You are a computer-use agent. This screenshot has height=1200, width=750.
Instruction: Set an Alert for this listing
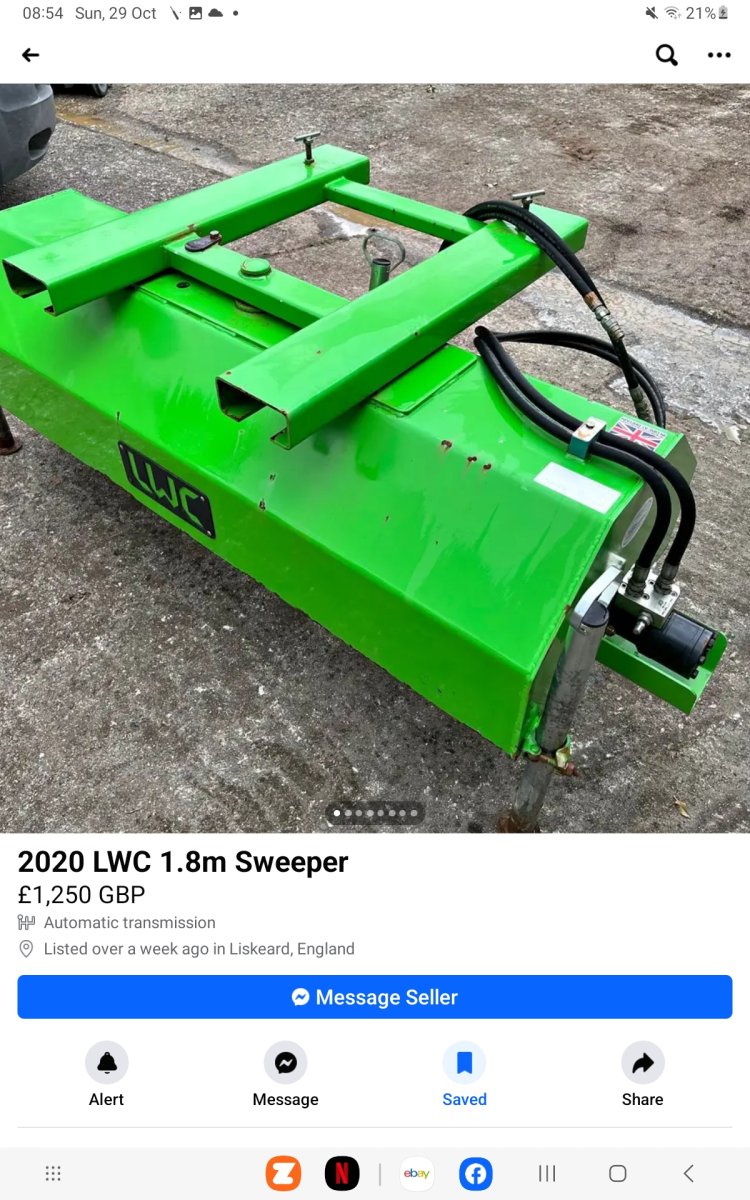[x=107, y=1064]
